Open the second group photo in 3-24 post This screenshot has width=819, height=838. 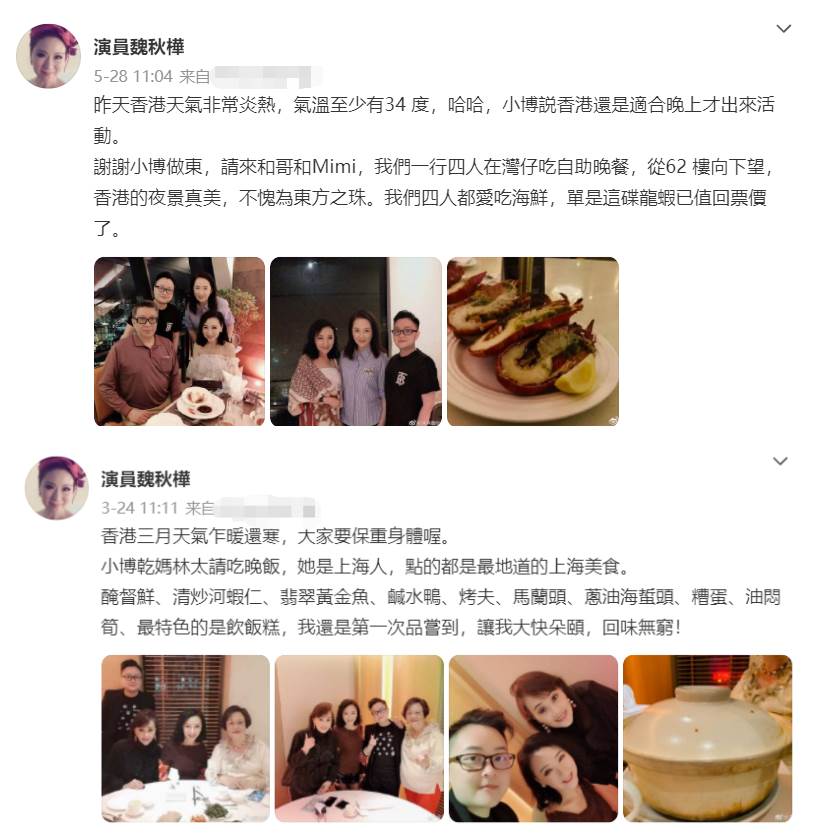(359, 738)
